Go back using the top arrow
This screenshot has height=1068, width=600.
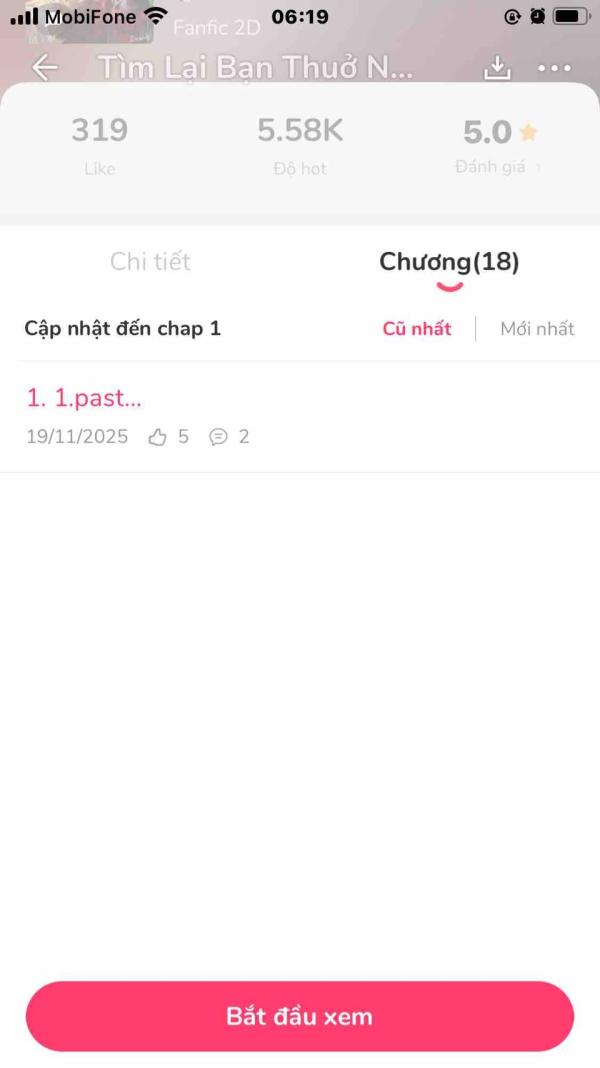(45, 68)
